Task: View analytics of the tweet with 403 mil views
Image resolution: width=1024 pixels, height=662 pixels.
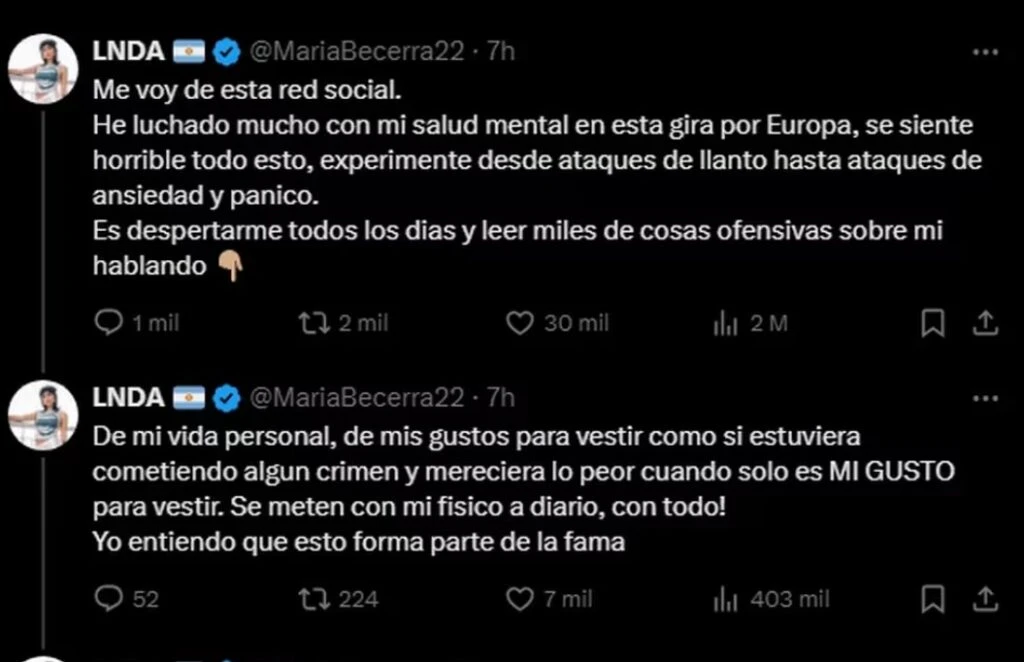Action: [726, 599]
